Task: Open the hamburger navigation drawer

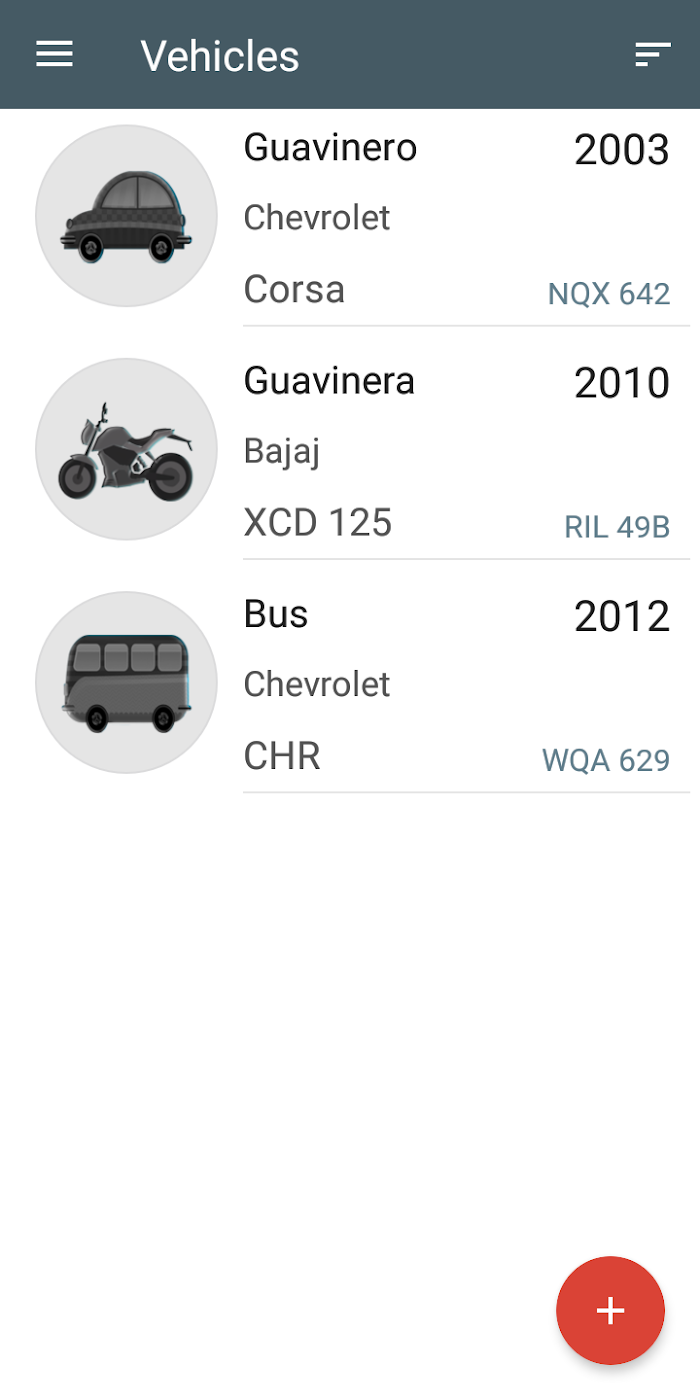Action: click(x=54, y=55)
